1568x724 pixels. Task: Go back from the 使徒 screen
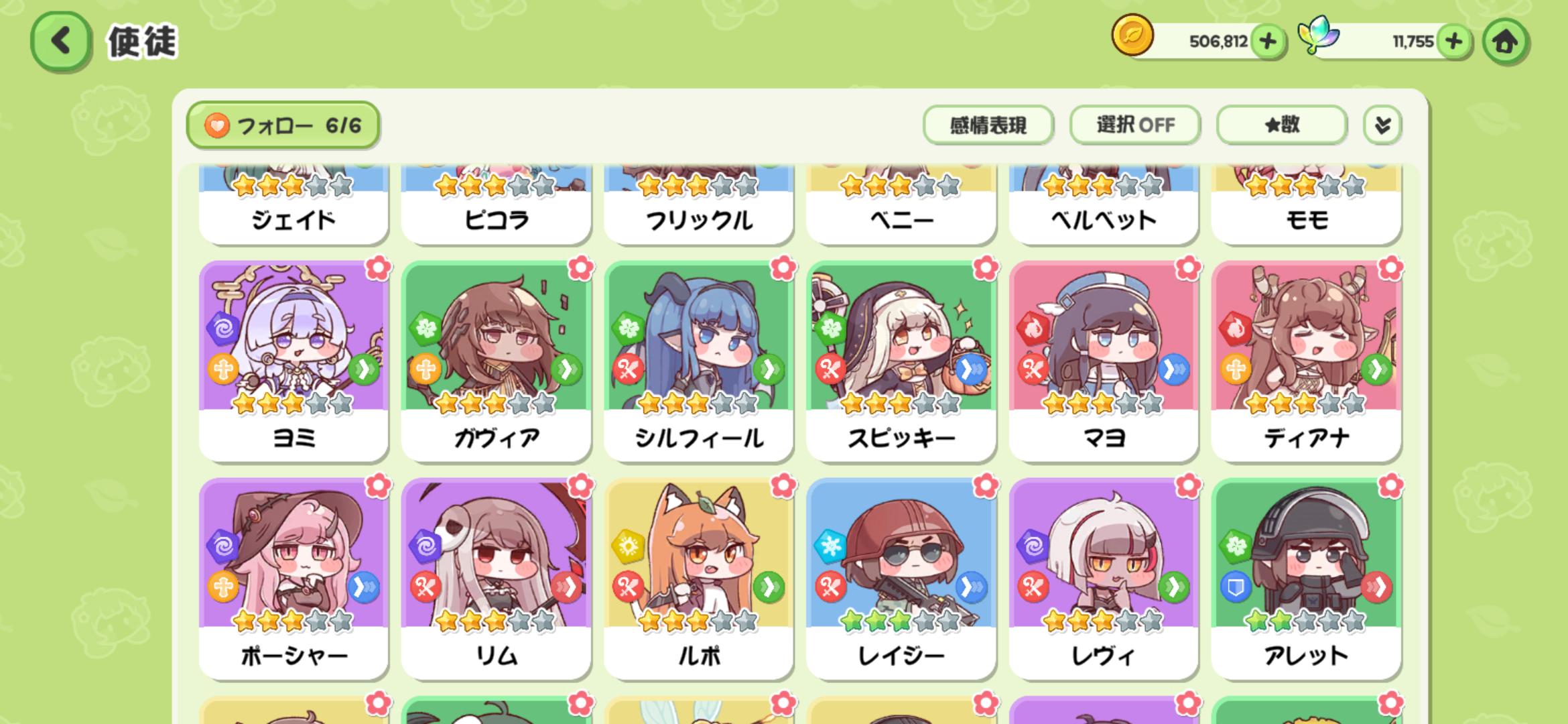click(60, 42)
